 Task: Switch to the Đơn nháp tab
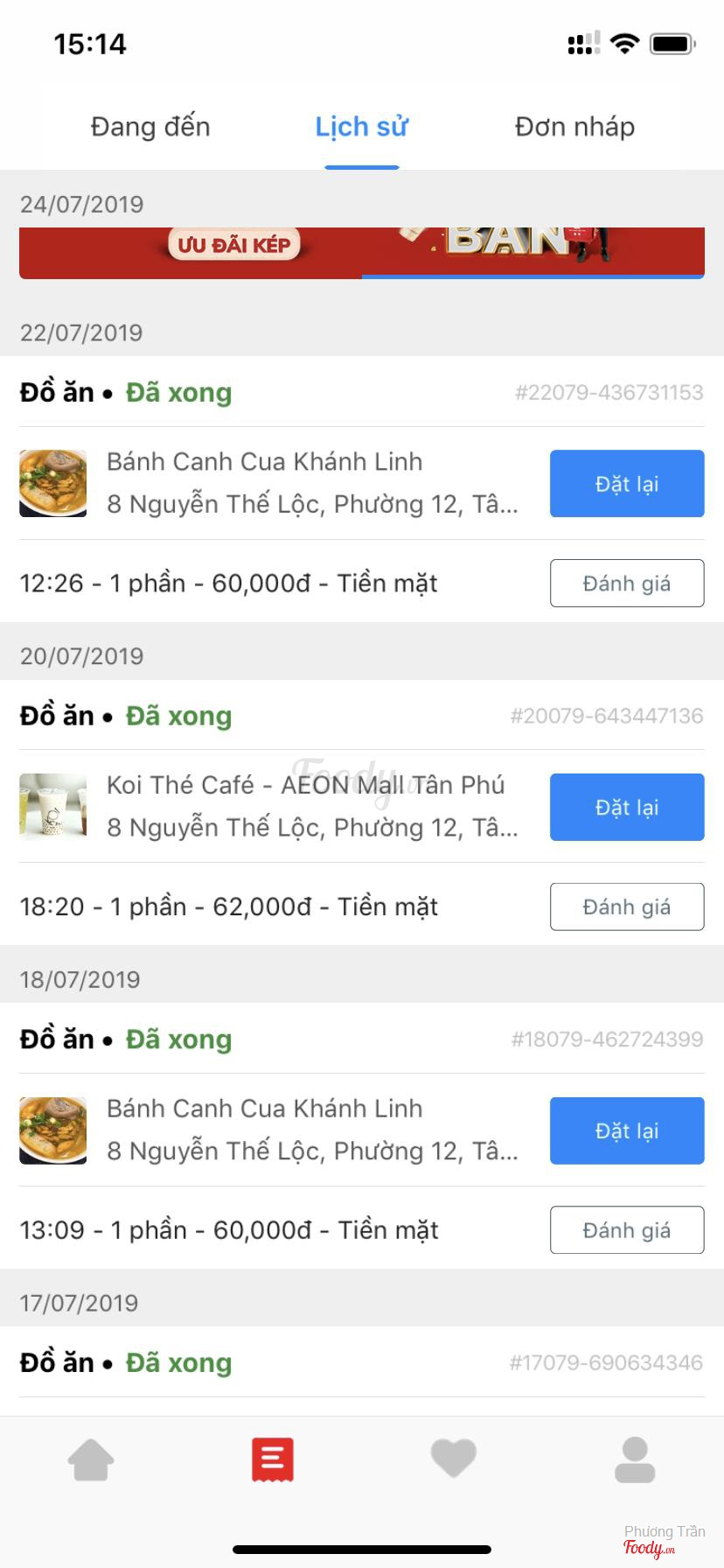click(x=574, y=127)
